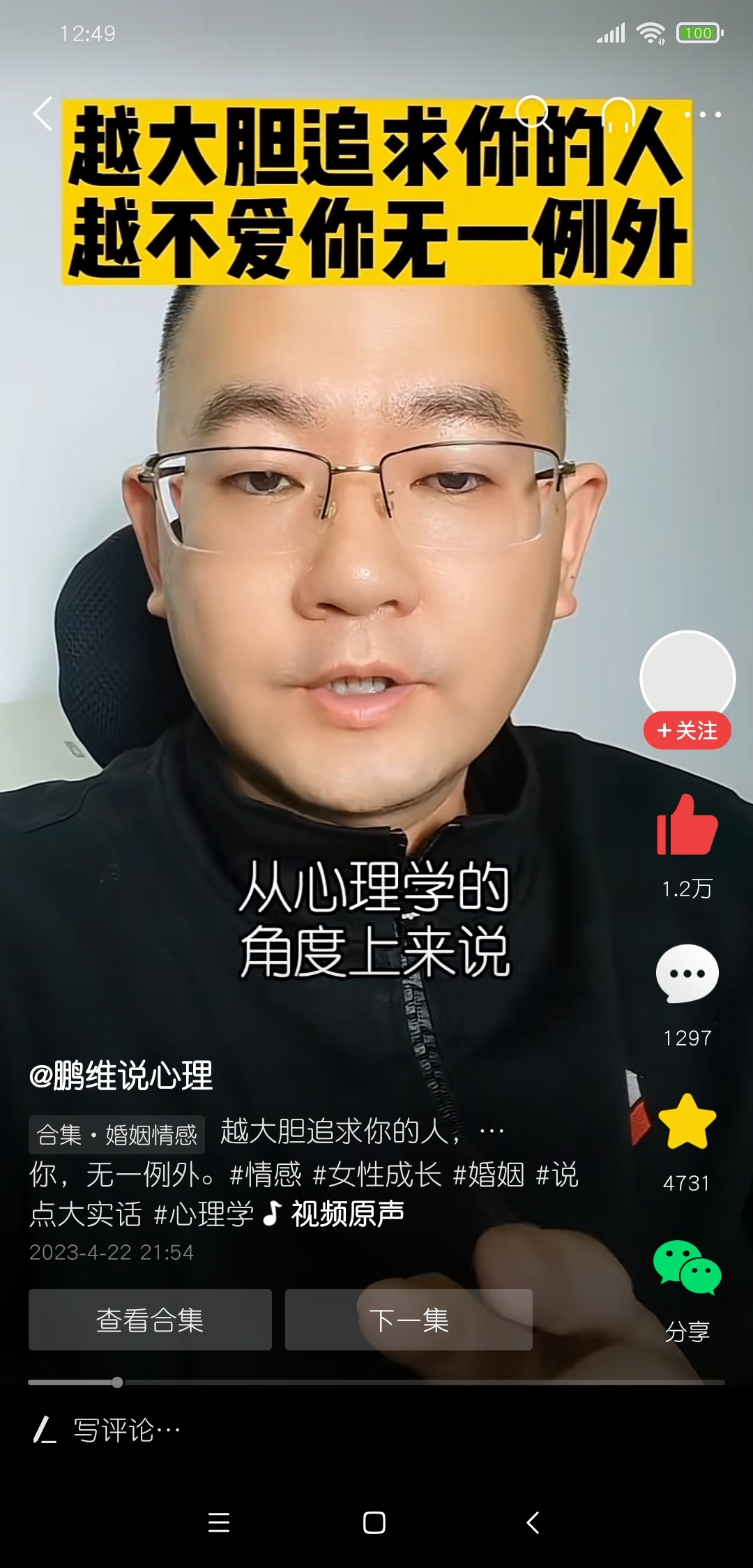The width and height of the screenshot is (753, 1568).
Task: Go back using the top-left arrow
Action: 43,114
